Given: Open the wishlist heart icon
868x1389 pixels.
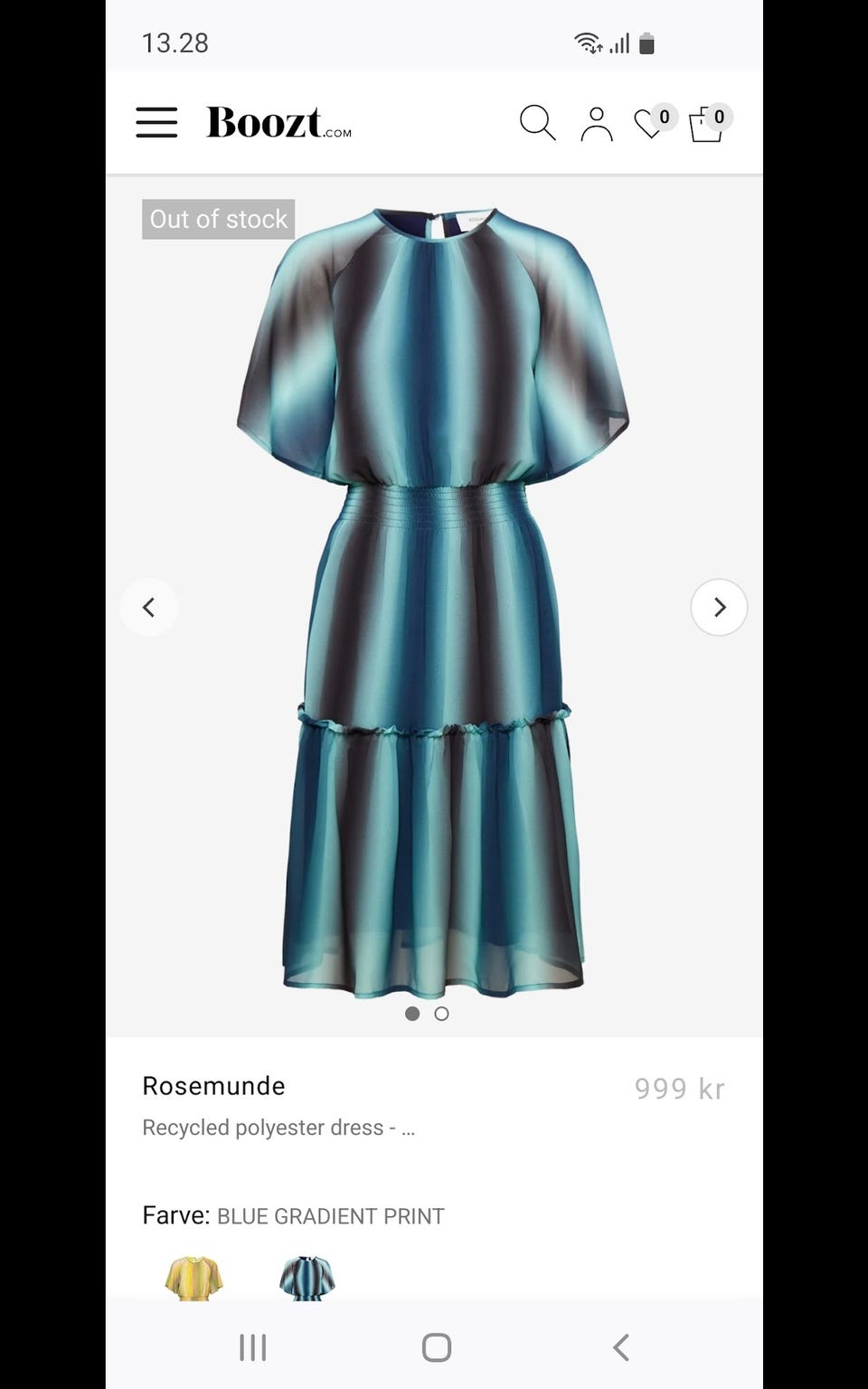Looking at the screenshot, I should [x=649, y=124].
